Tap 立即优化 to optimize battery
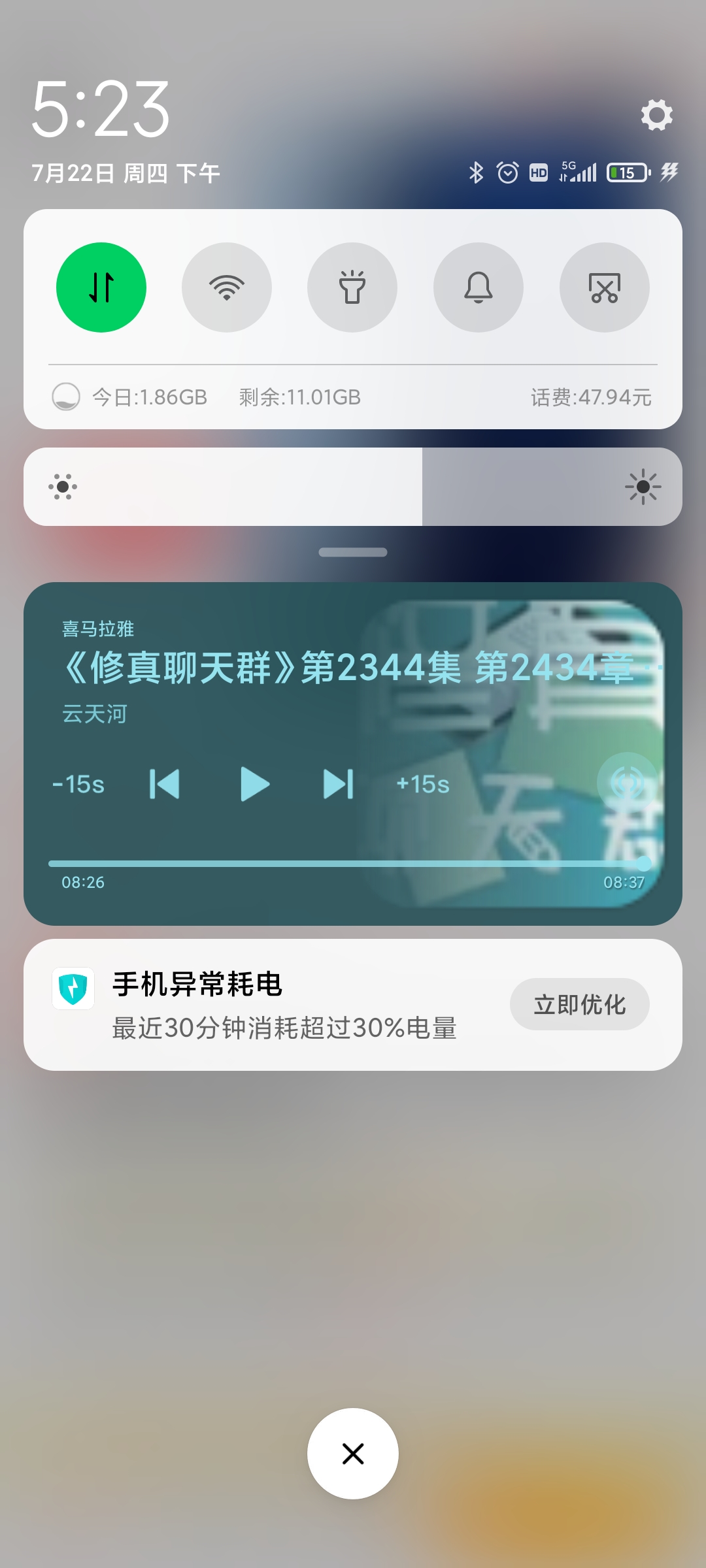 [x=580, y=1004]
